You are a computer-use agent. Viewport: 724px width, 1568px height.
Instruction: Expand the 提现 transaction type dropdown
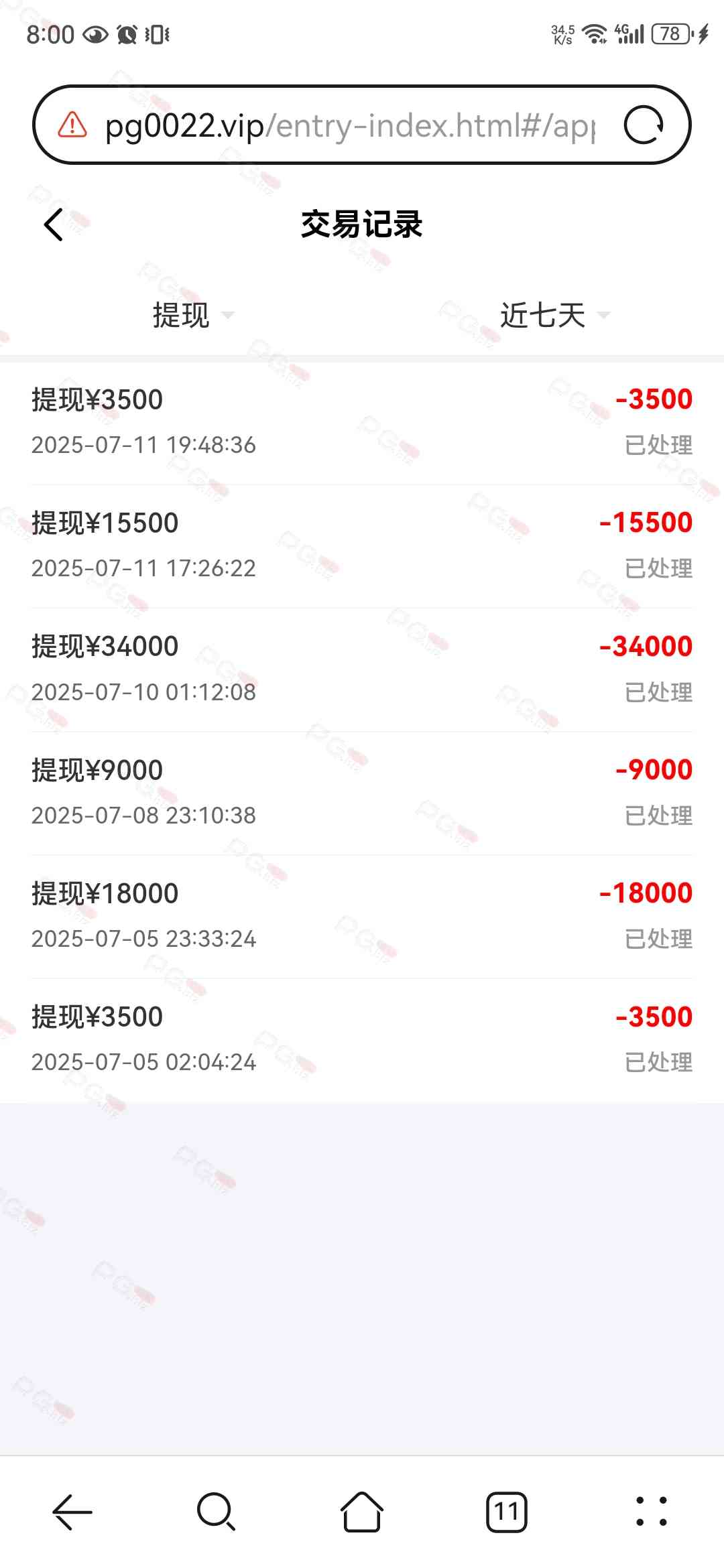pyautogui.click(x=192, y=315)
